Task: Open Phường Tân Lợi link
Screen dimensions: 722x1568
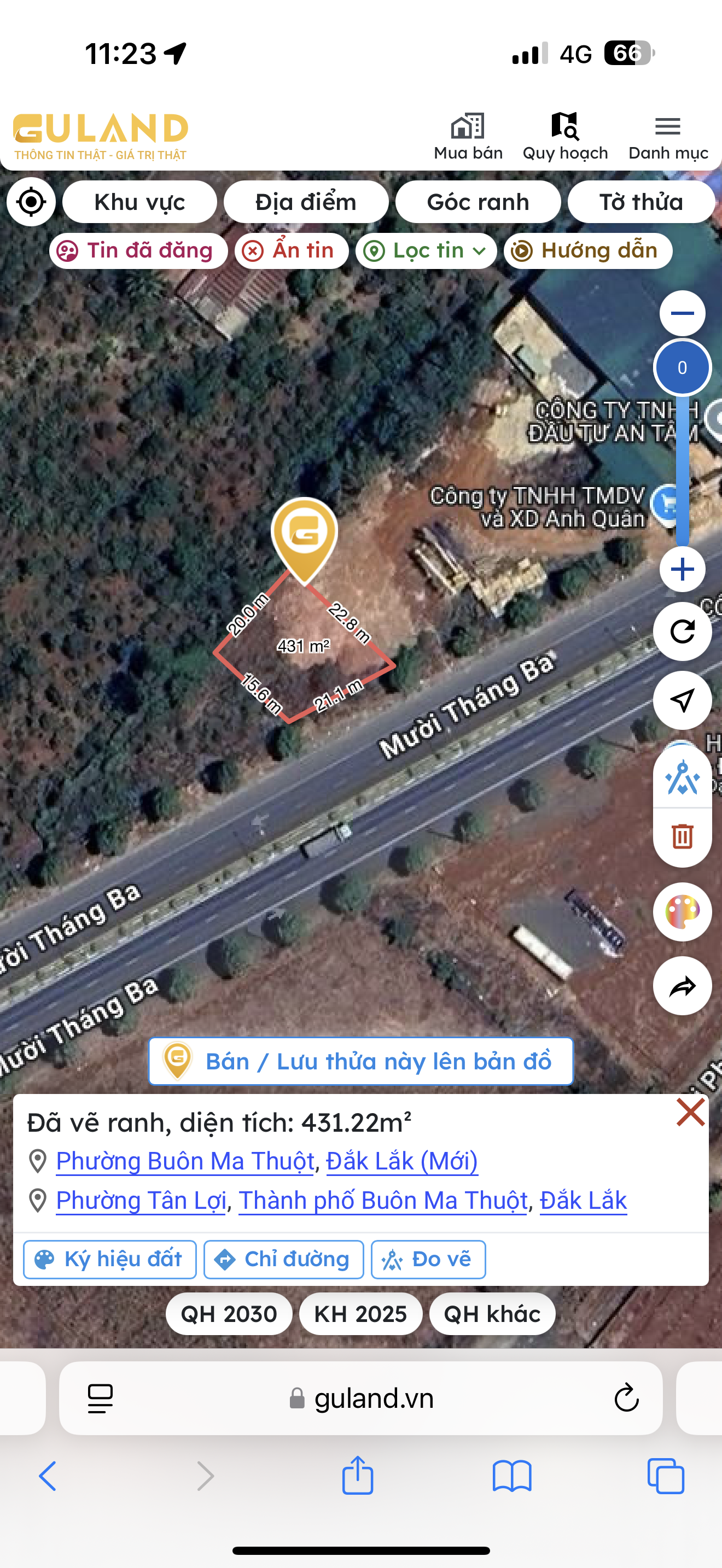Action: 141,1201
